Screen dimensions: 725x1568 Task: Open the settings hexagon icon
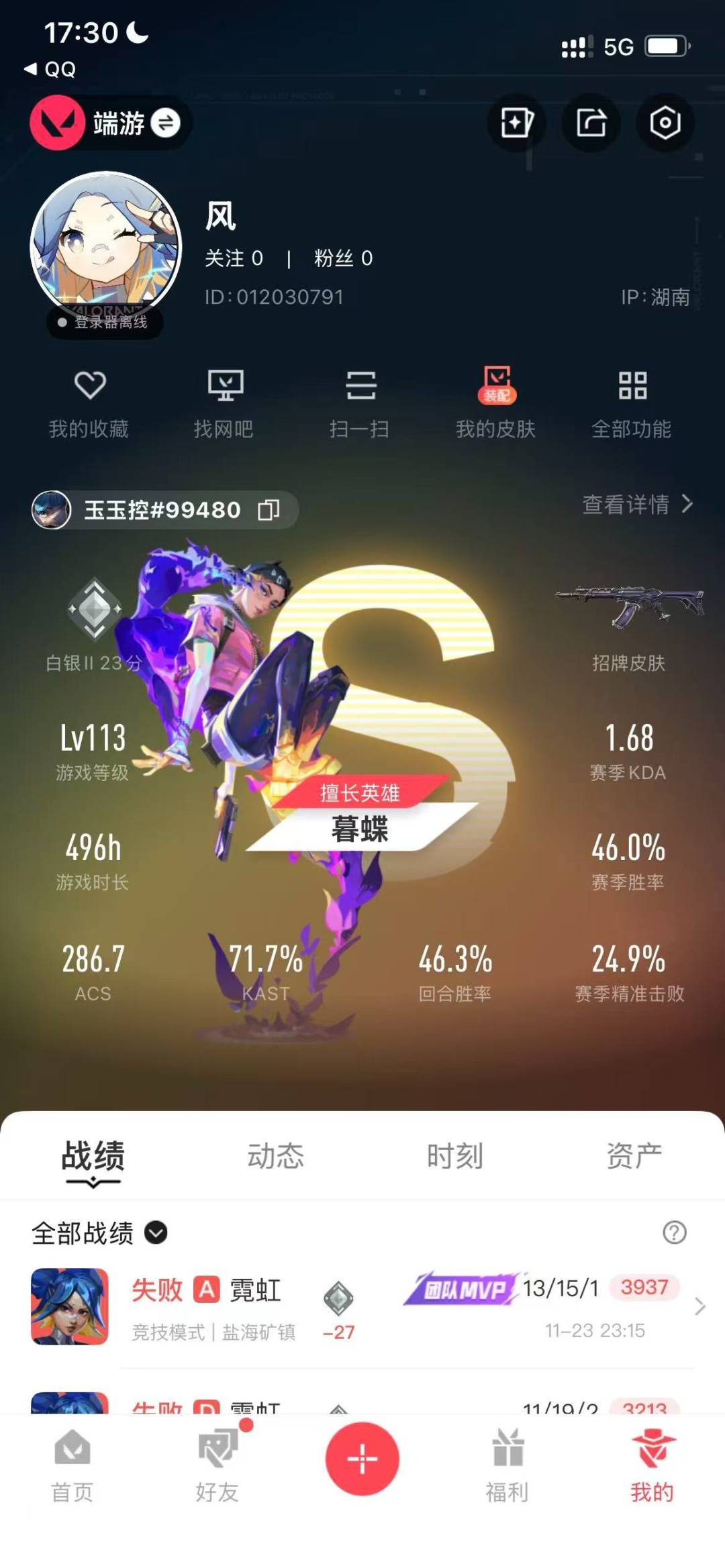(x=665, y=123)
